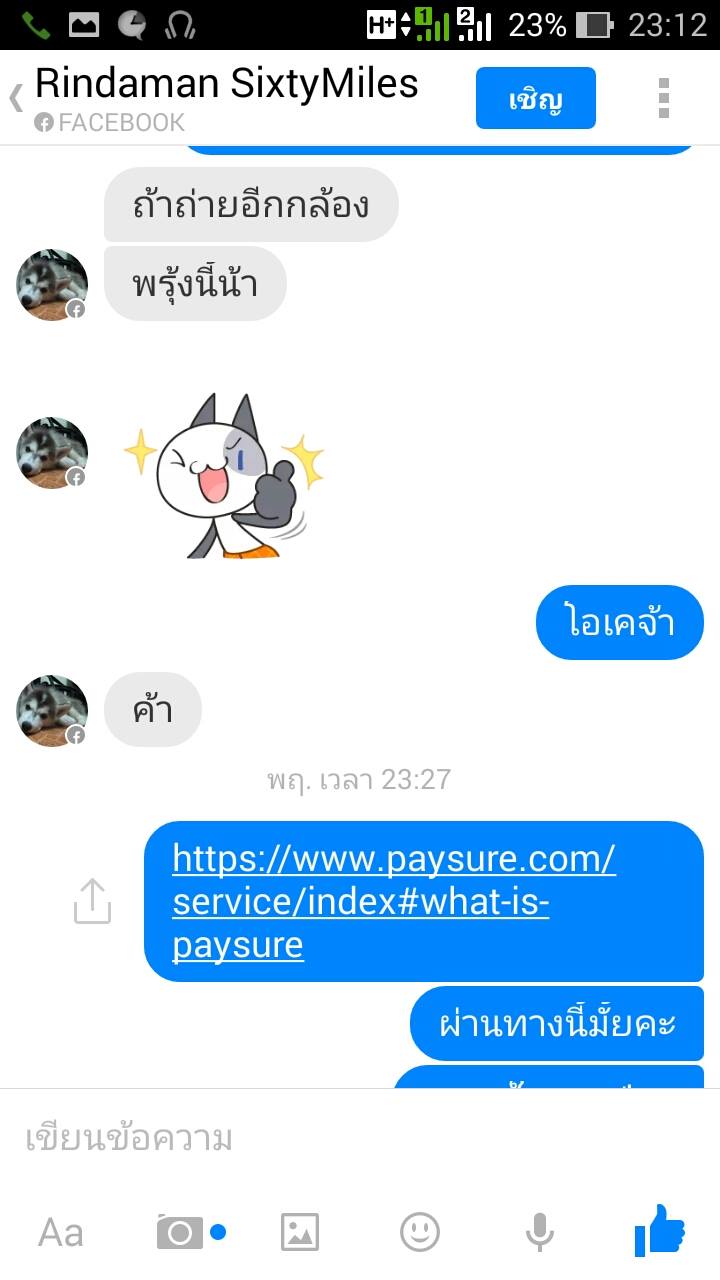Screen dimensions: 720x1280
Task: Open the photo gallery picker
Action: tap(300, 1232)
